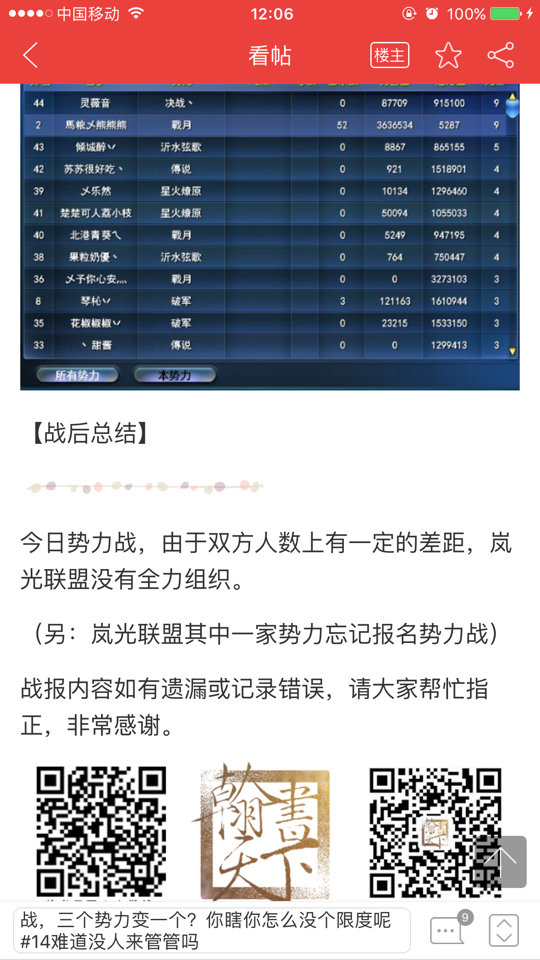Open the game ranking table image
This screenshot has height=960, width=540.
(269, 237)
